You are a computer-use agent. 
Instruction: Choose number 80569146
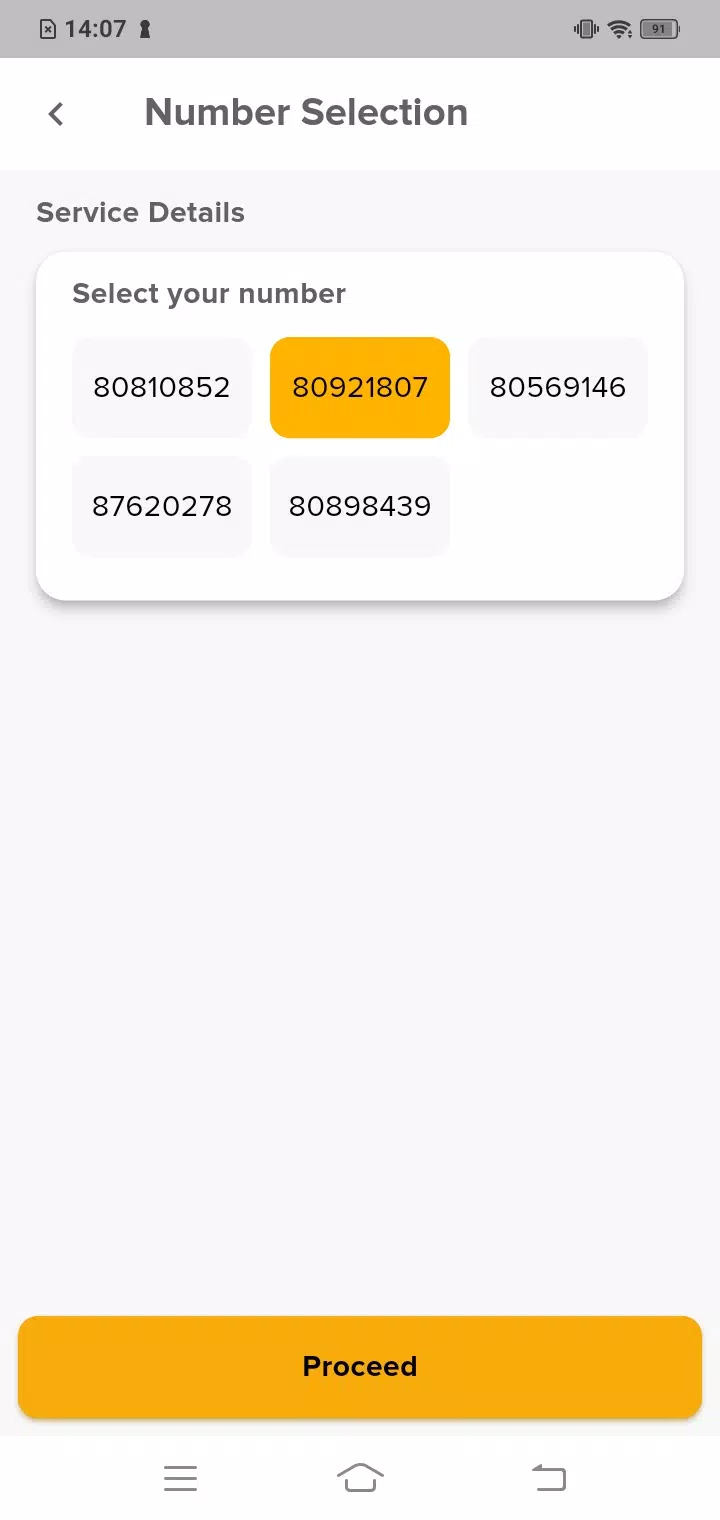(x=558, y=387)
